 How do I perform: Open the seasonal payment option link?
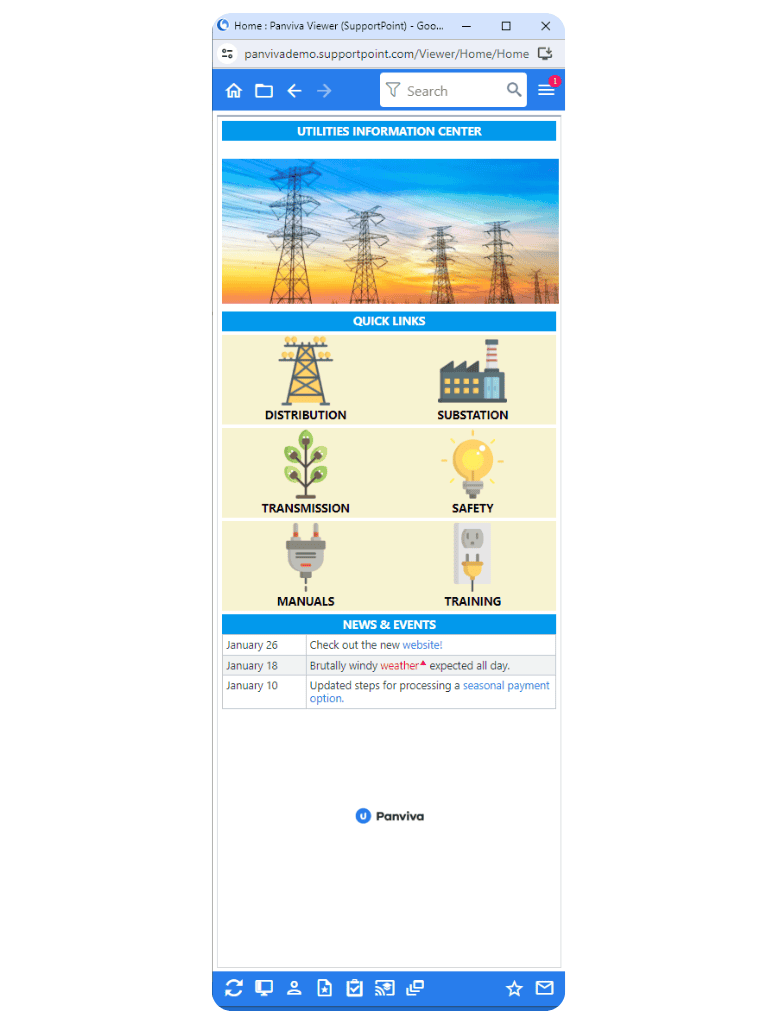coord(505,686)
